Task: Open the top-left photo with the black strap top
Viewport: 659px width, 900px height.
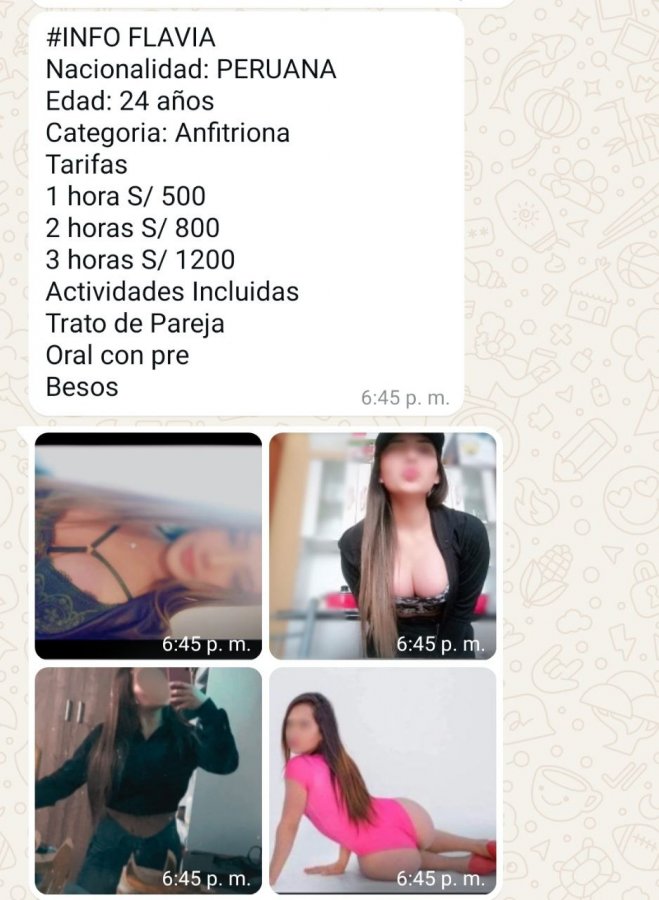Action: (148, 546)
